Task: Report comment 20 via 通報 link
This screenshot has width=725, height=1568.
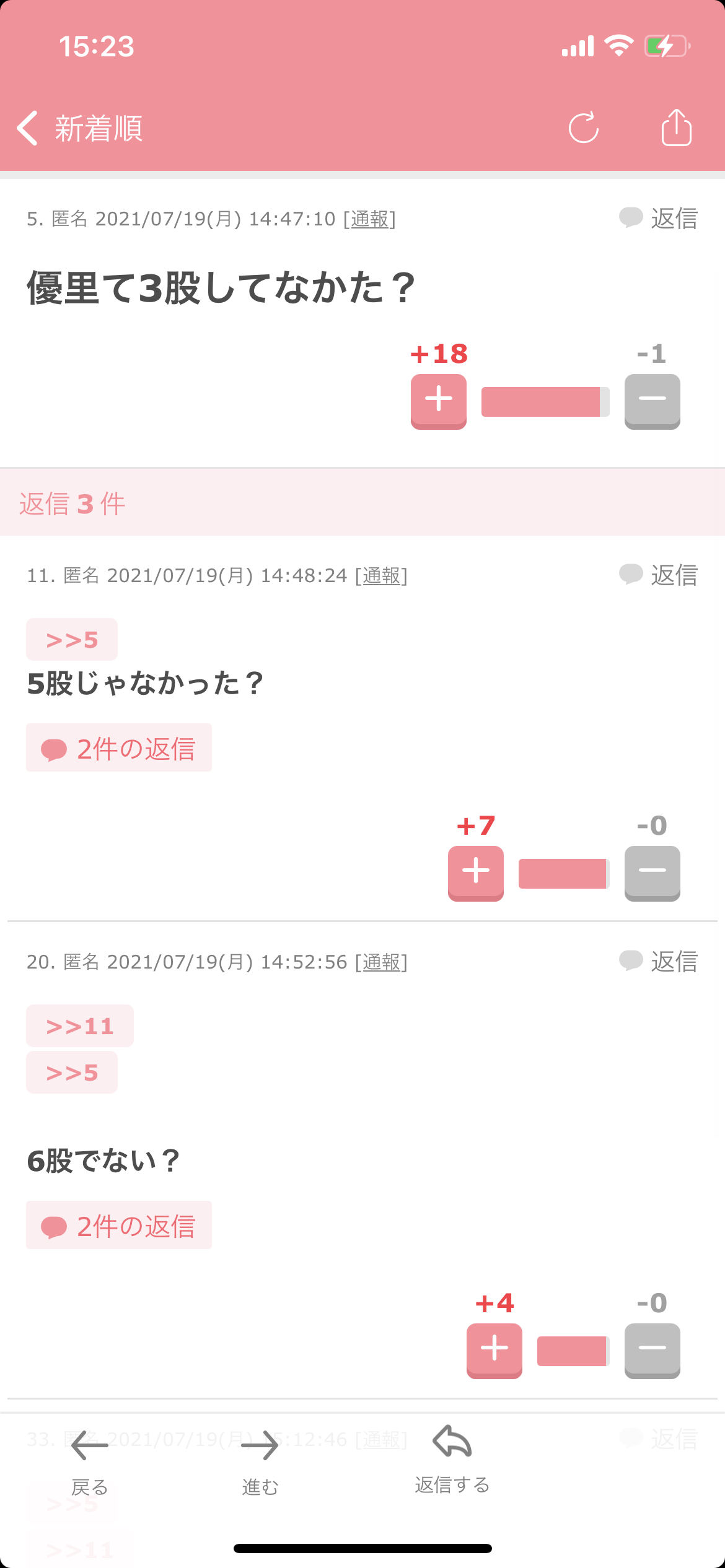Action: coord(382,962)
